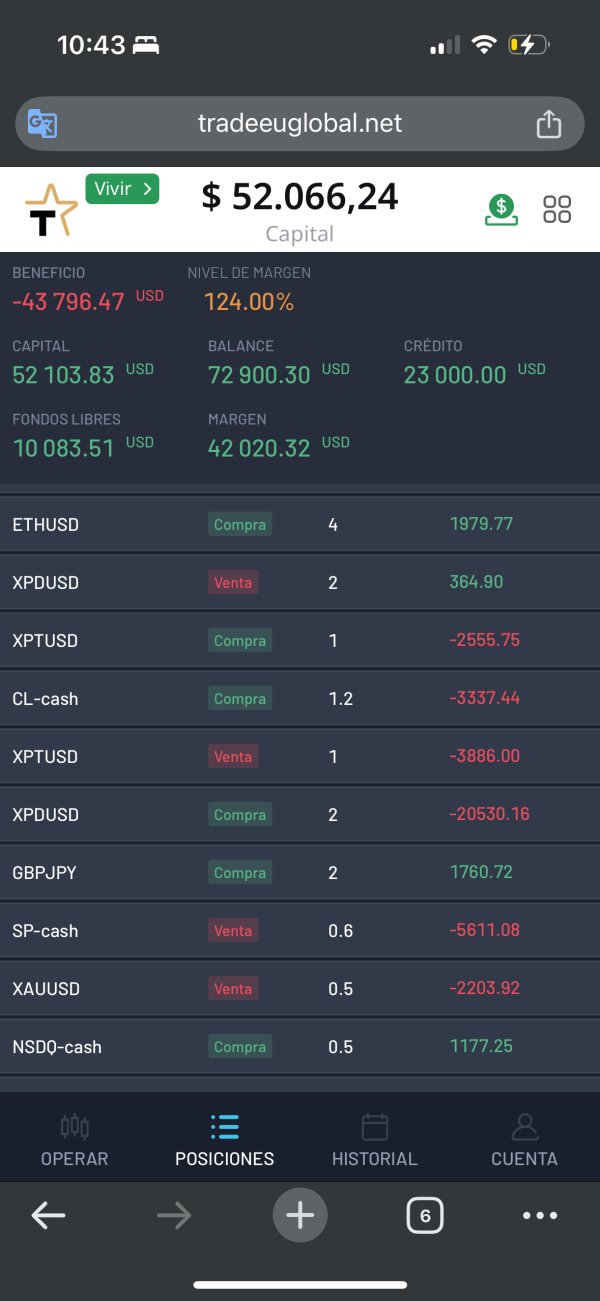This screenshot has width=600, height=1301.
Task: Open the SP-cash position
Action: coord(300,930)
